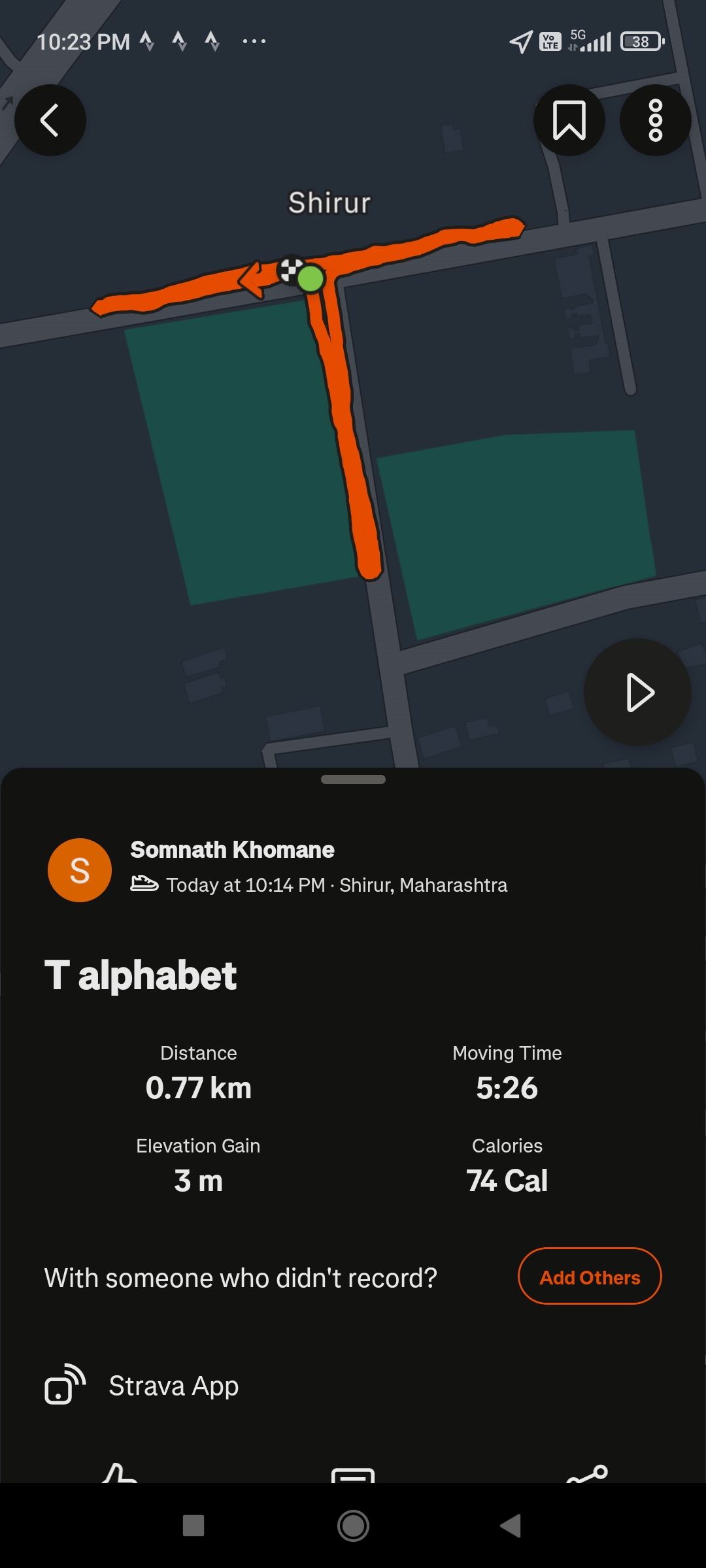Tap the system home button
The width and height of the screenshot is (706, 1568).
click(x=353, y=1526)
